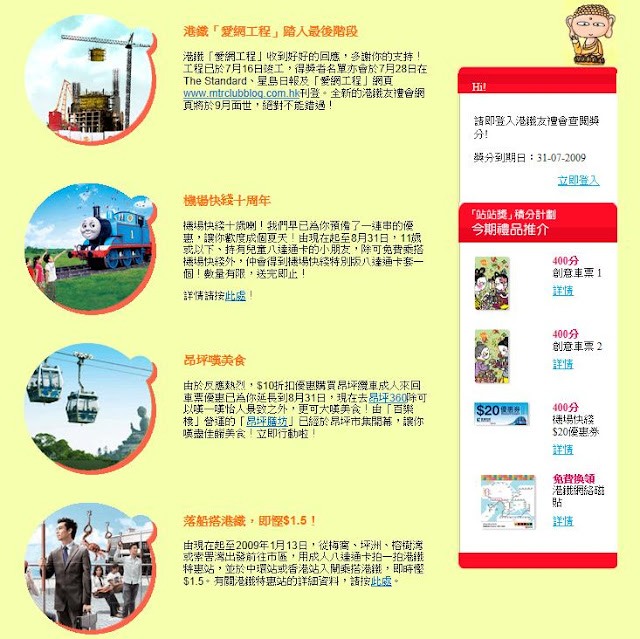Viewport: 640px width, 639px height.
Task: Open 此處 link in 機場快綫十周年 article
Action: point(235,295)
